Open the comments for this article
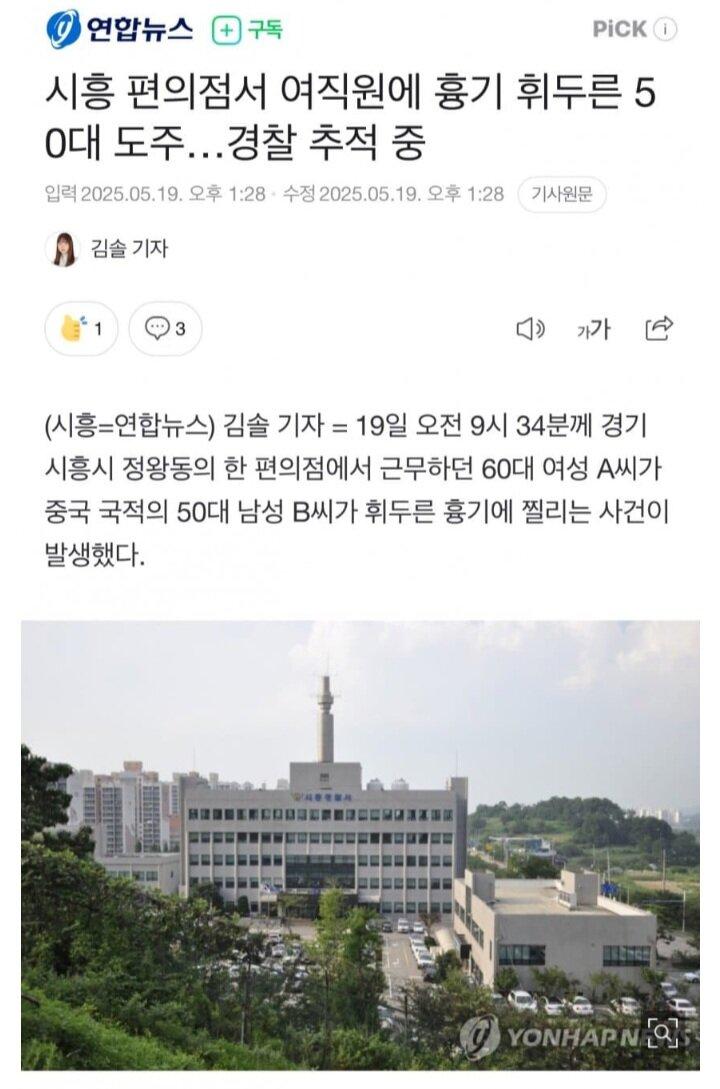This screenshot has height=1089, width=720. [165, 329]
